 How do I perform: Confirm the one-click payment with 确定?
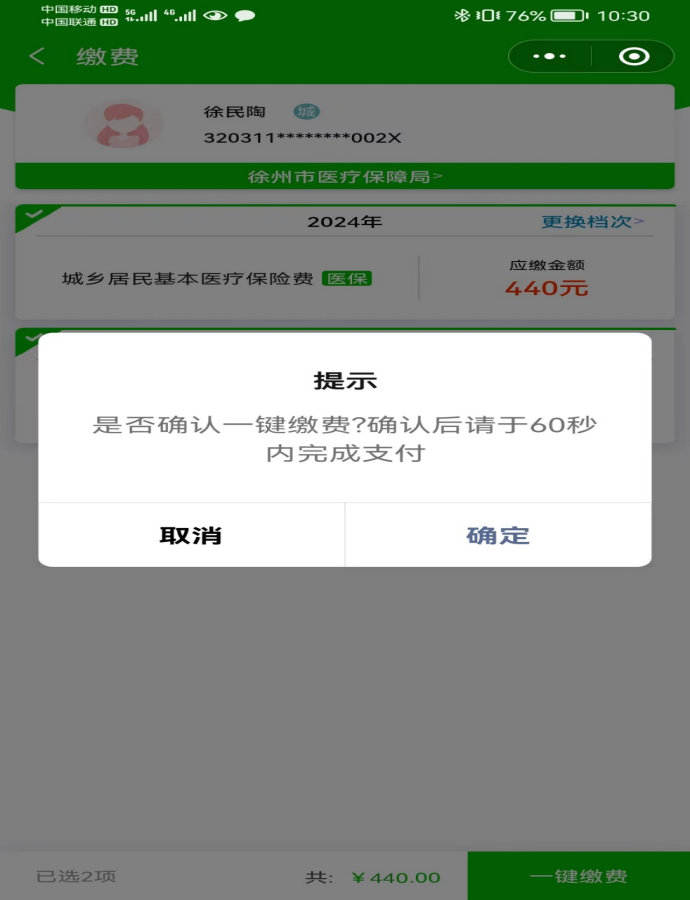click(498, 535)
